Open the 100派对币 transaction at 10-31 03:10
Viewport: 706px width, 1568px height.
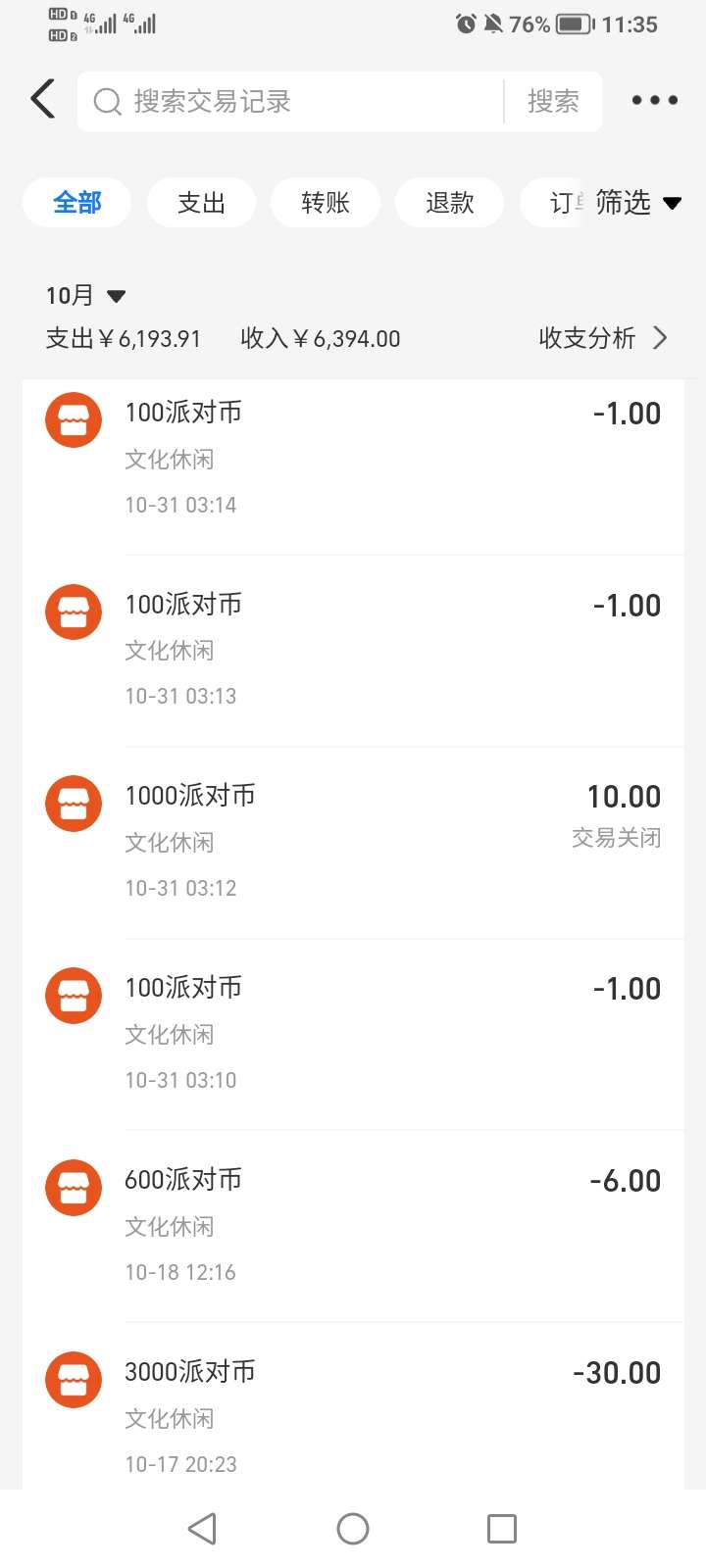(x=353, y=1034)
